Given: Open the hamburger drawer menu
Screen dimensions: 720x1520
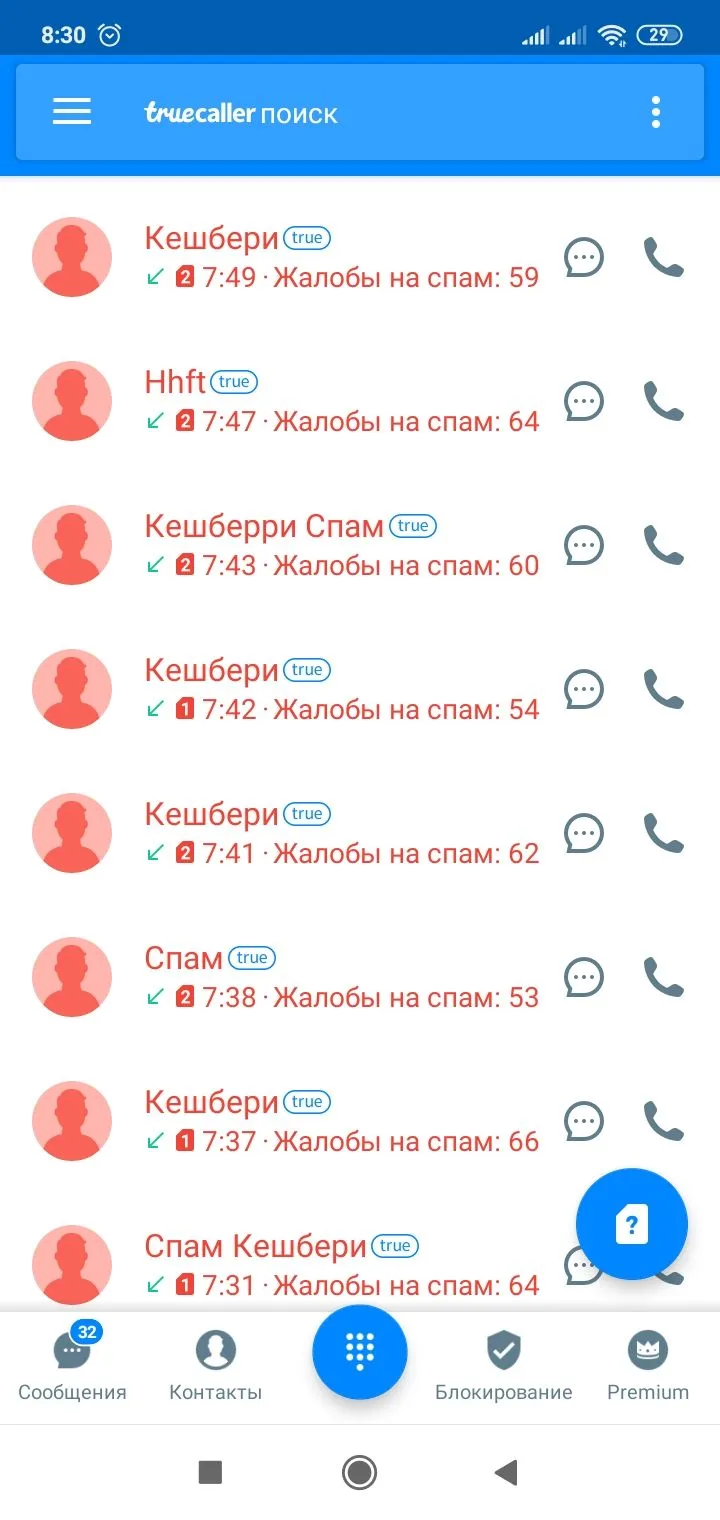Looking at the screenshot, I should [x=72, y=112].
